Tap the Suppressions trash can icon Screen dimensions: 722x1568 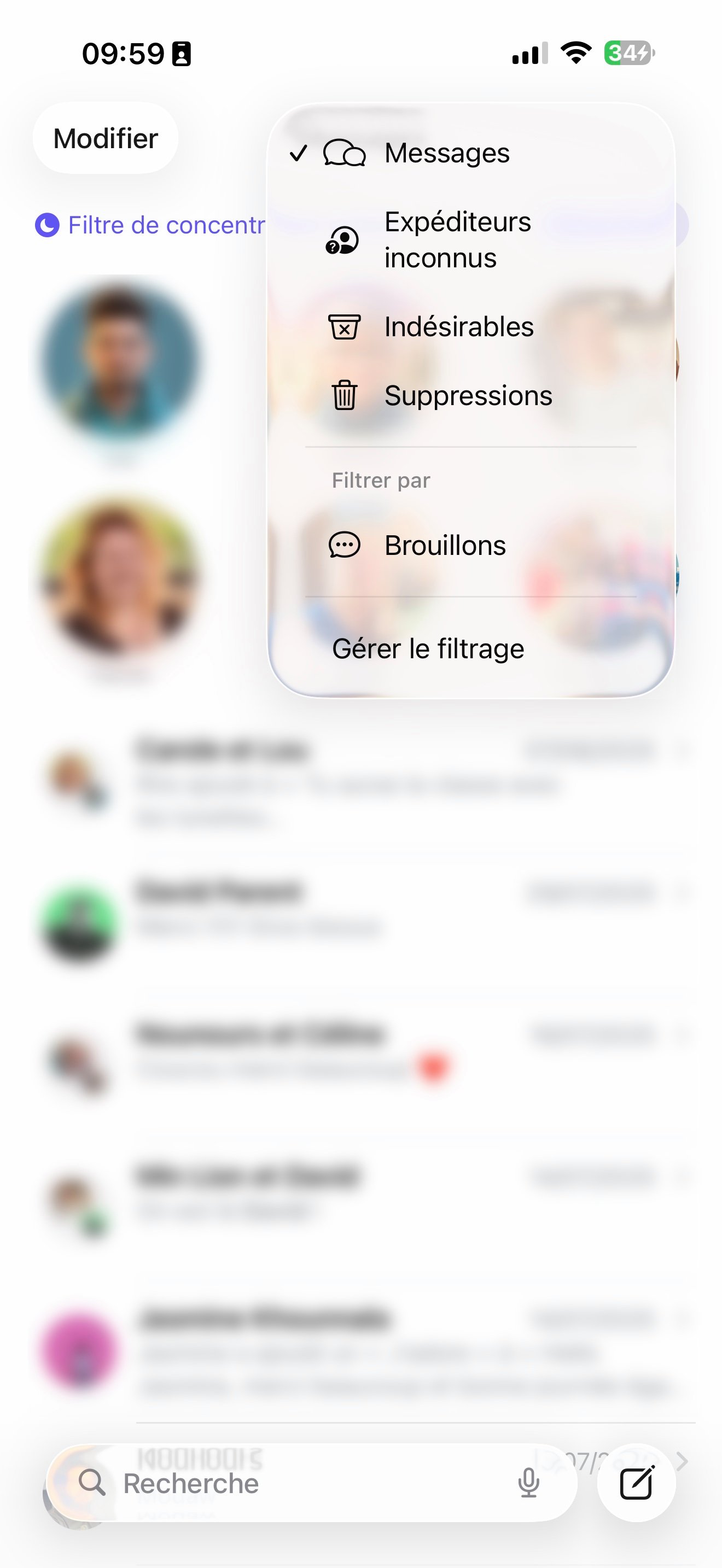click(344, 395)
